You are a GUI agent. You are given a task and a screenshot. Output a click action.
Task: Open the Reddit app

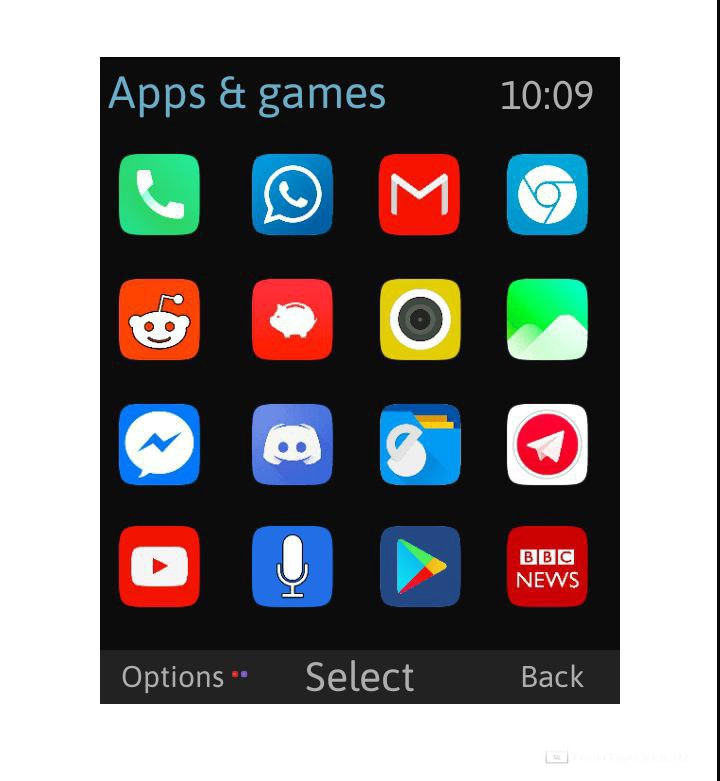159,319
